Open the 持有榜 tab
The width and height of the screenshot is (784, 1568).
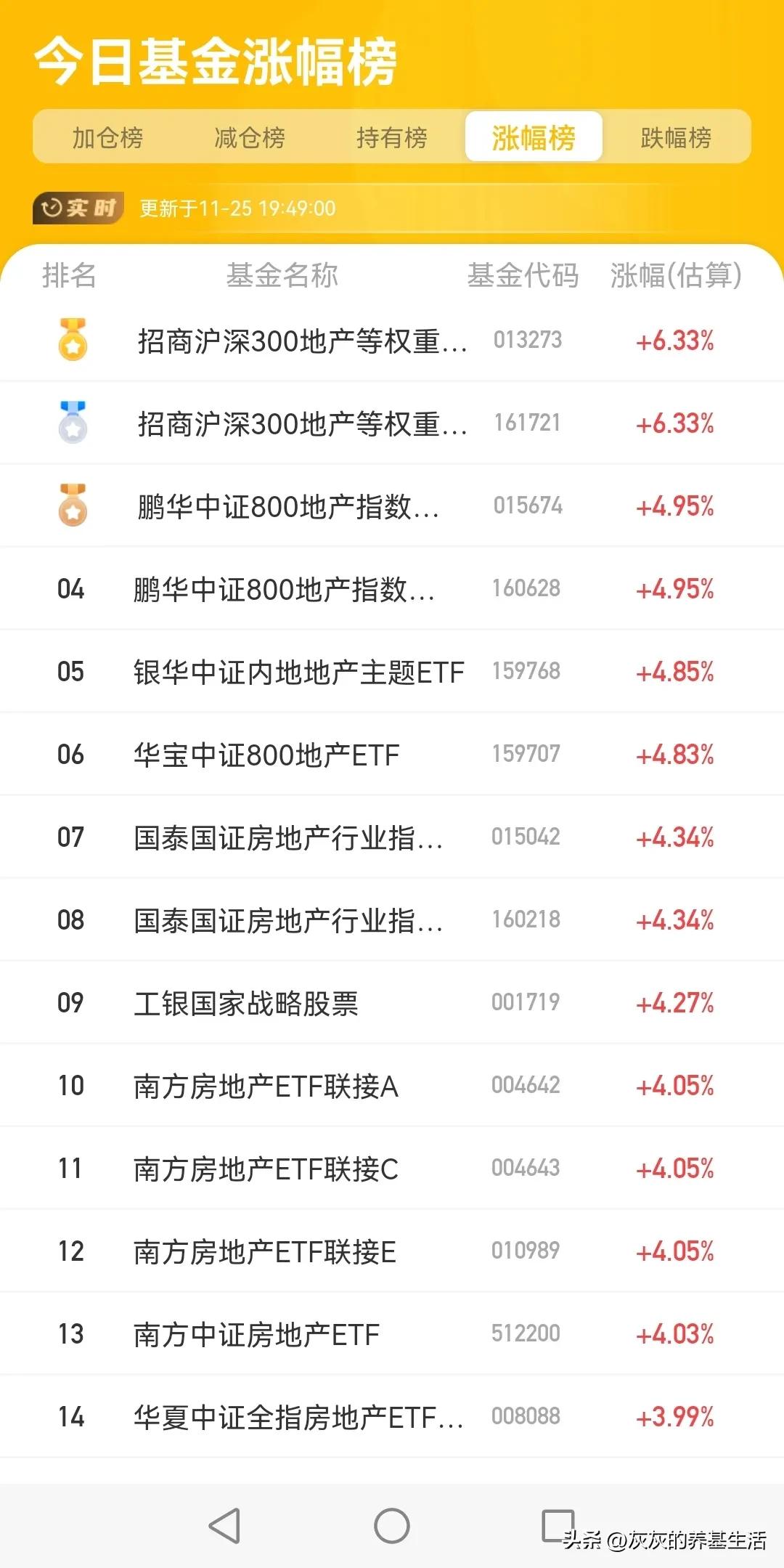pos(392,137)
